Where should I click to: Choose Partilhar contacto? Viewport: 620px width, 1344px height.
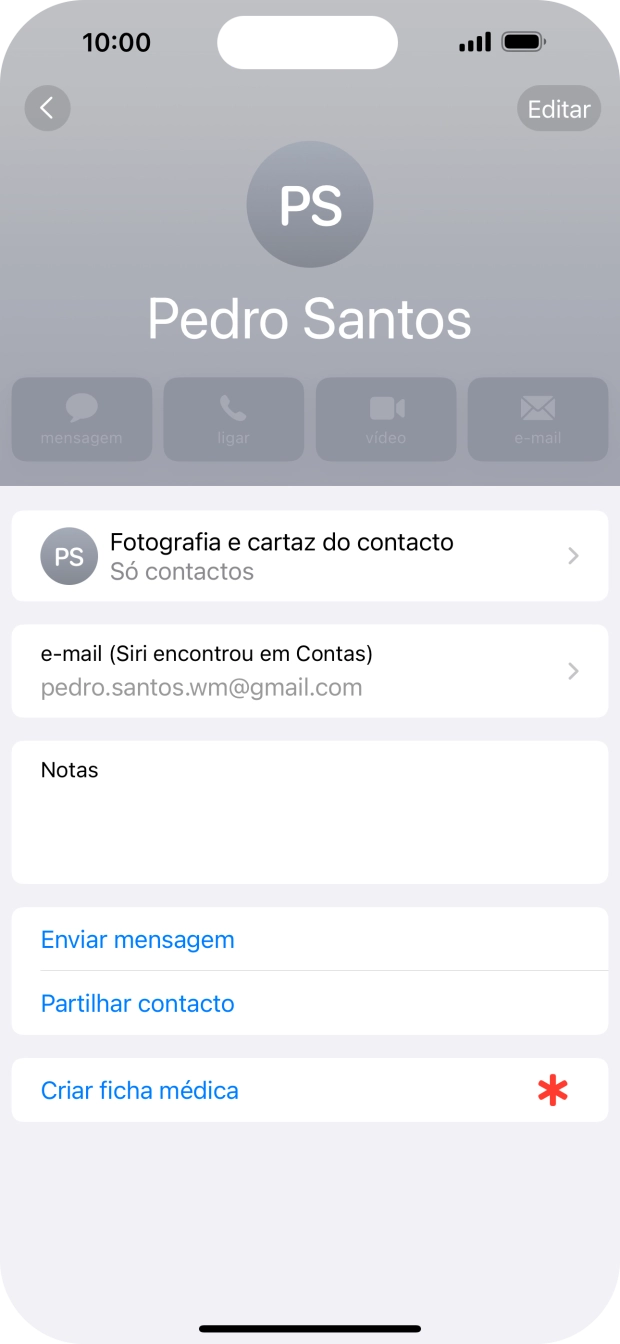138,1004
